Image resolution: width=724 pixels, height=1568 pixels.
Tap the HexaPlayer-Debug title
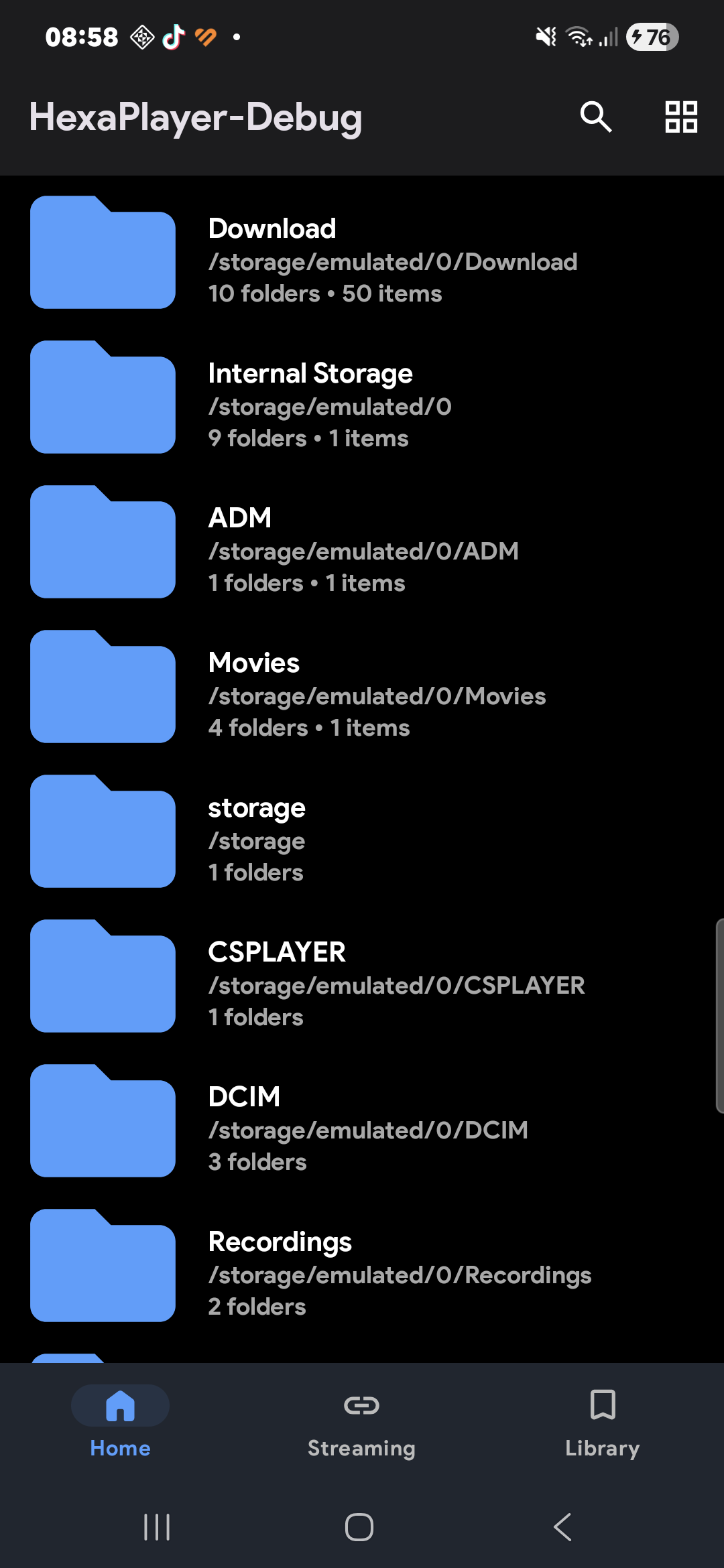coord(196,117)
